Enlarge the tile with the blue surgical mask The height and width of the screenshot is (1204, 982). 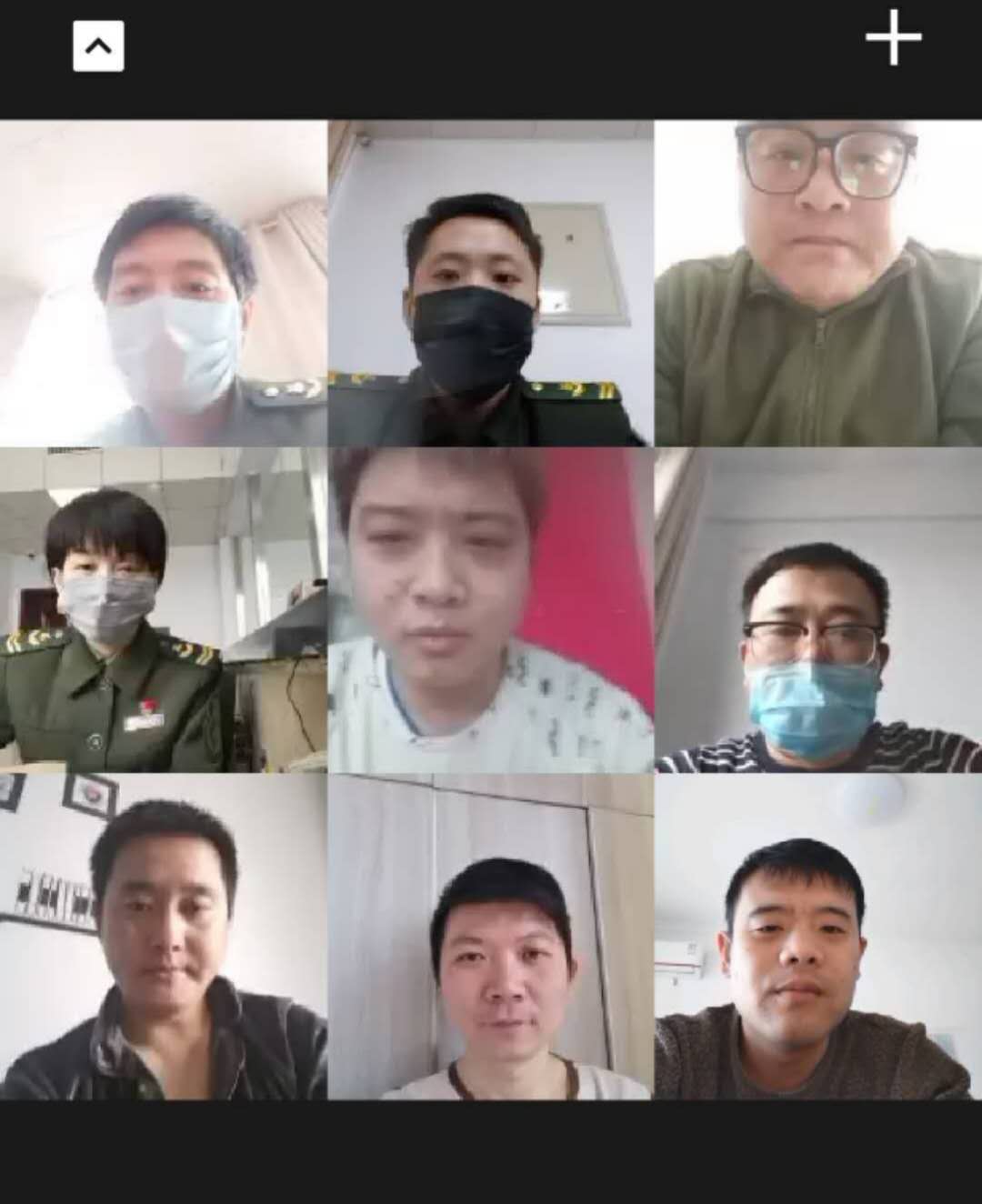click(x=817, y=610)
